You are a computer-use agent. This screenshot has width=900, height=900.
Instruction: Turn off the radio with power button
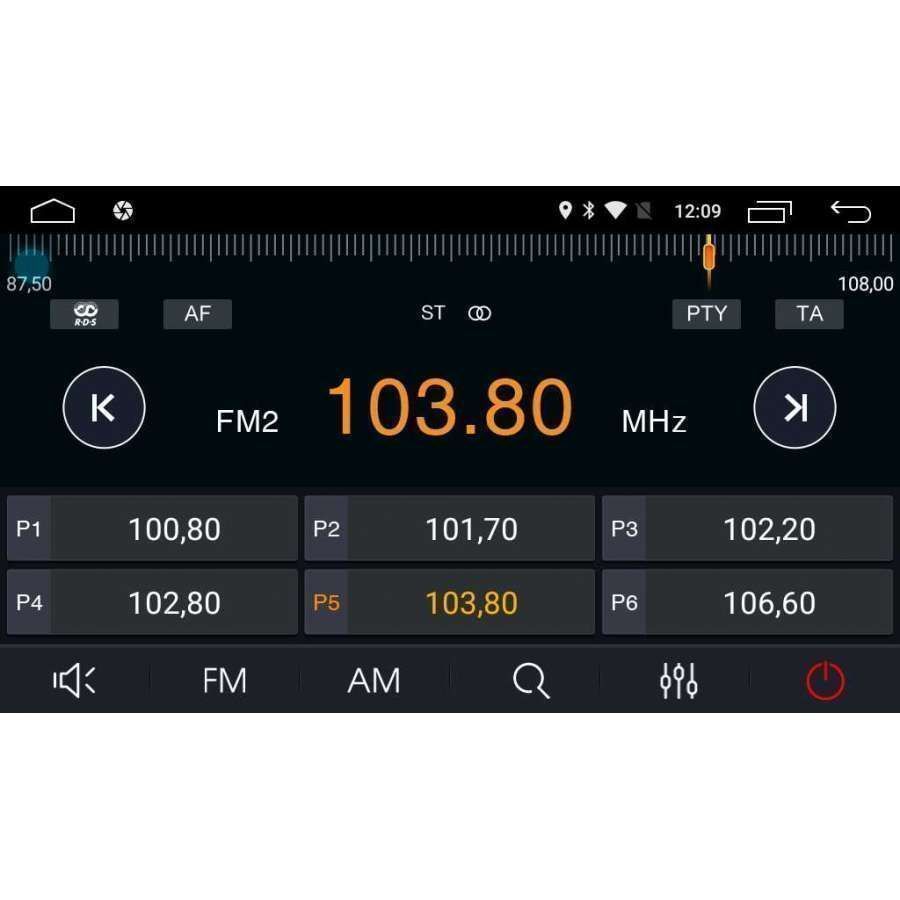[825, 681]
